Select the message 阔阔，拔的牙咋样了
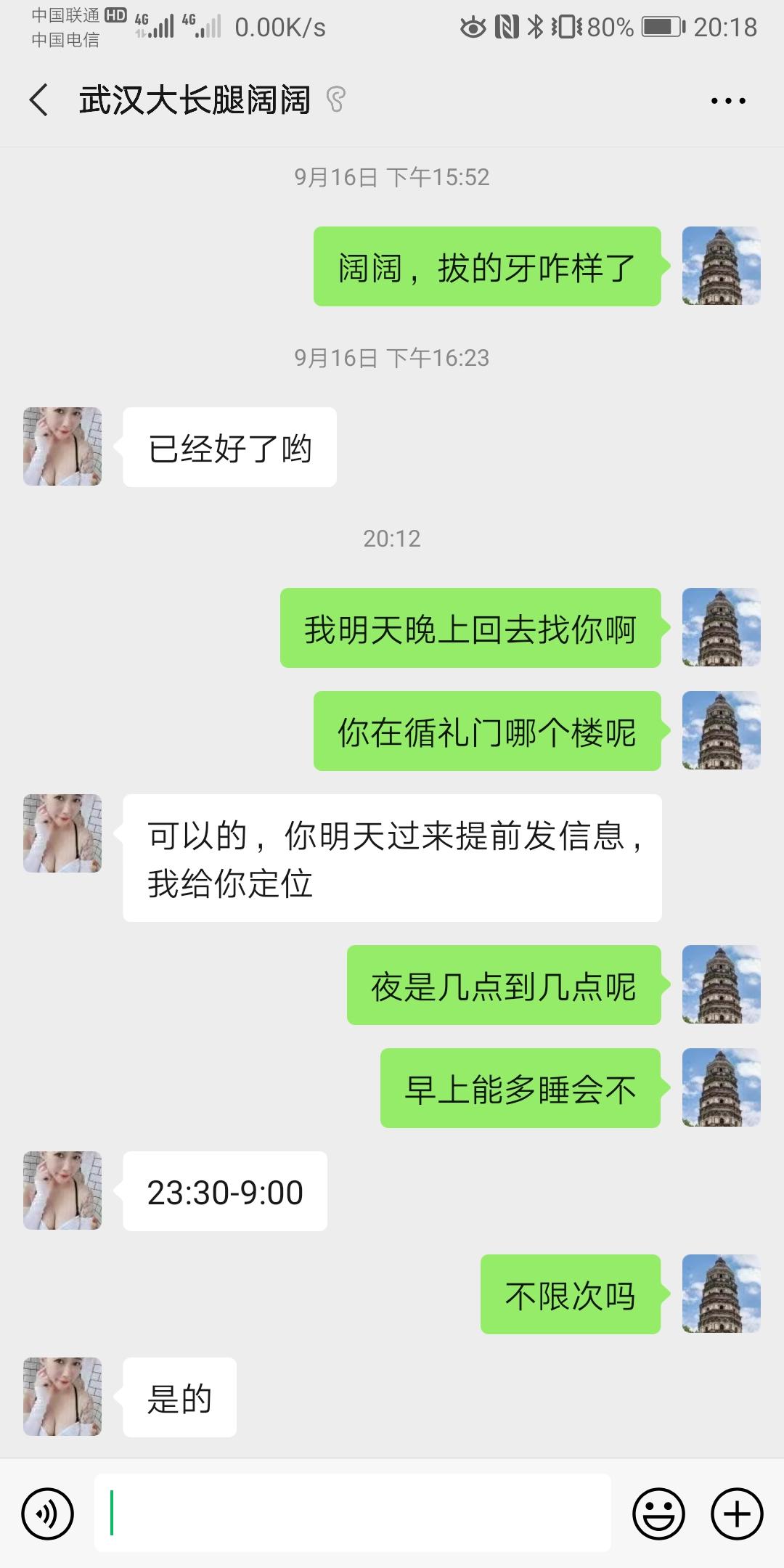Image resolution: width=784 pixels, height=1568 pixels. [486, 266]
